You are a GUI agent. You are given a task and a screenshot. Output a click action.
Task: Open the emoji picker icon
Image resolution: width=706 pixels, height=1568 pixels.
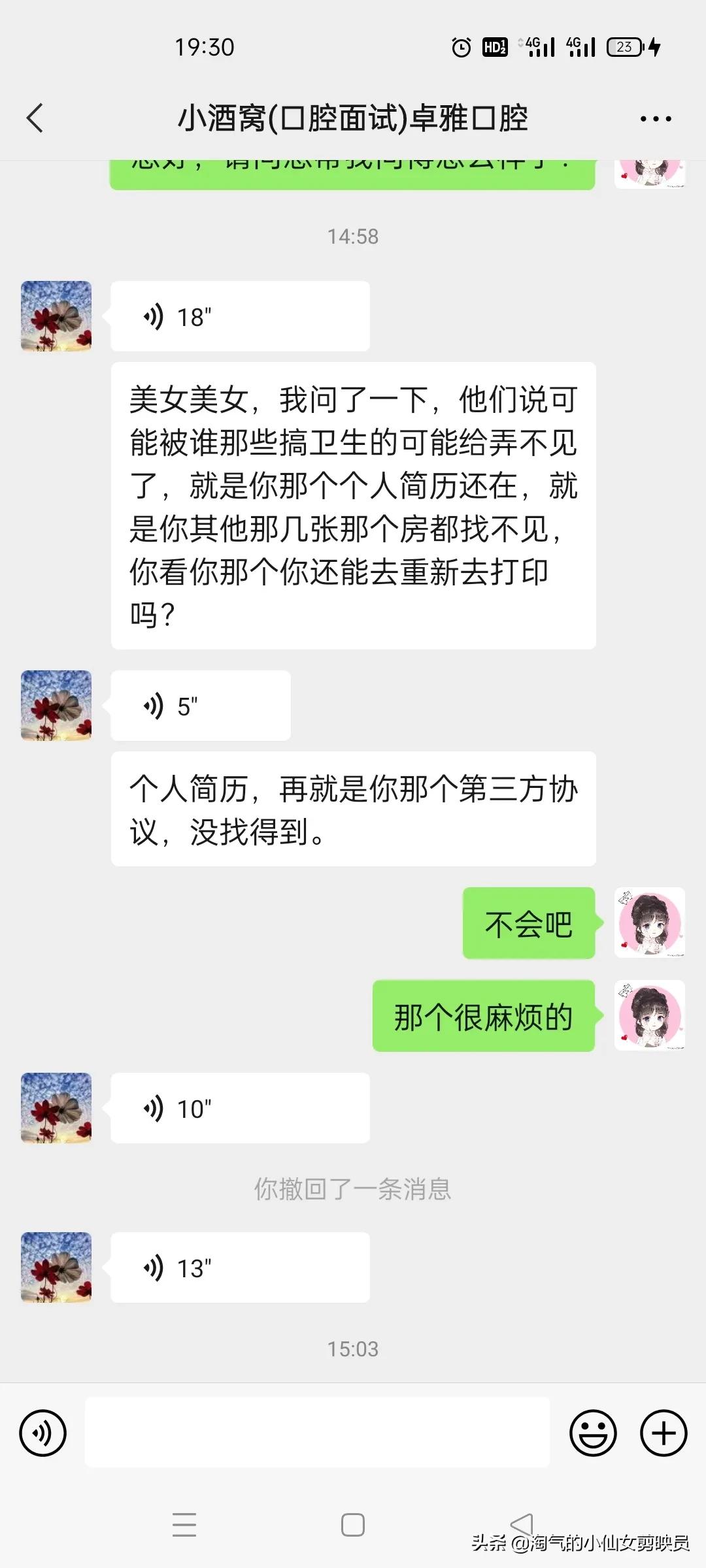(x=594, y=1433)
